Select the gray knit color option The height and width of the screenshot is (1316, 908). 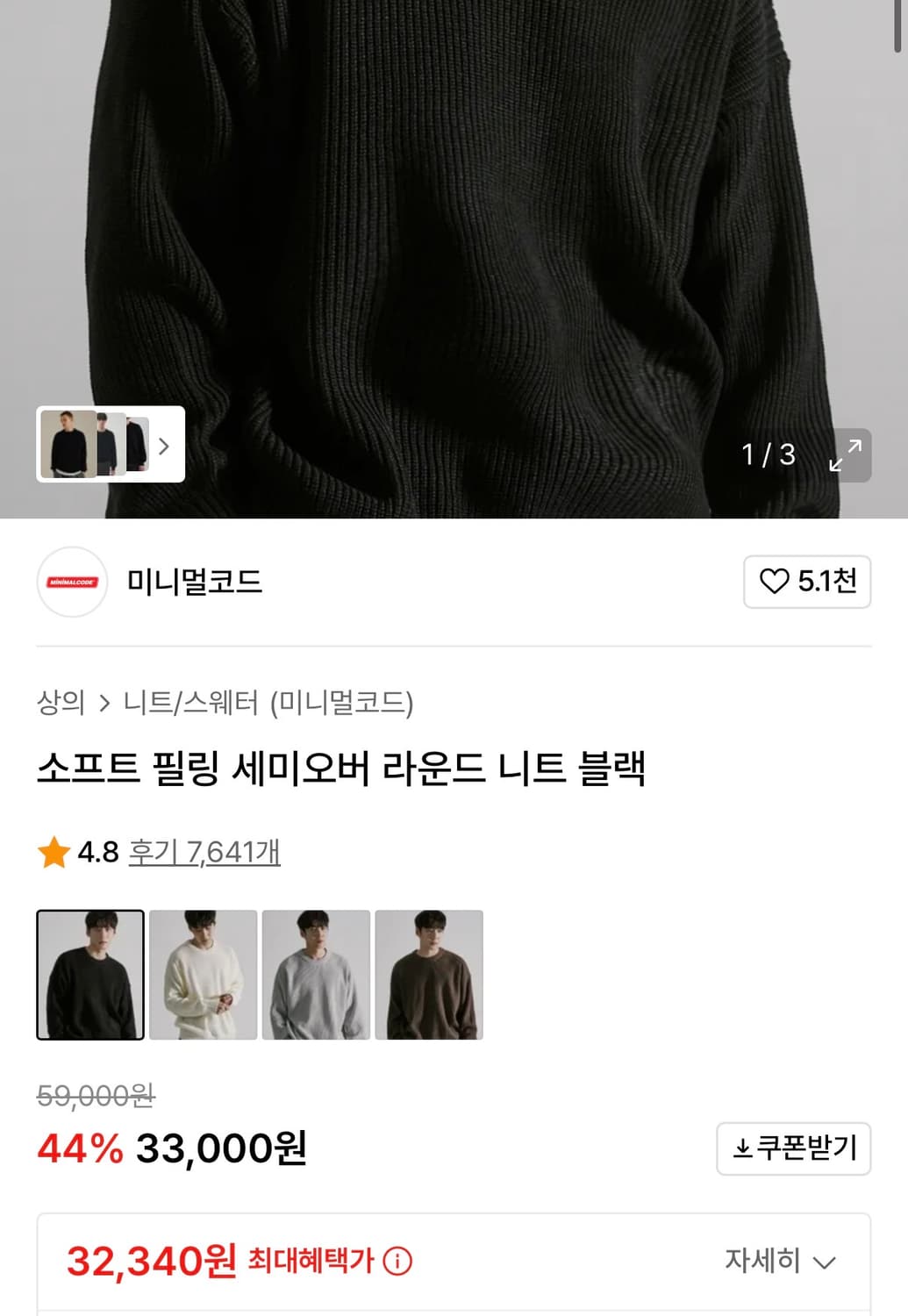(x=316, y=975)
